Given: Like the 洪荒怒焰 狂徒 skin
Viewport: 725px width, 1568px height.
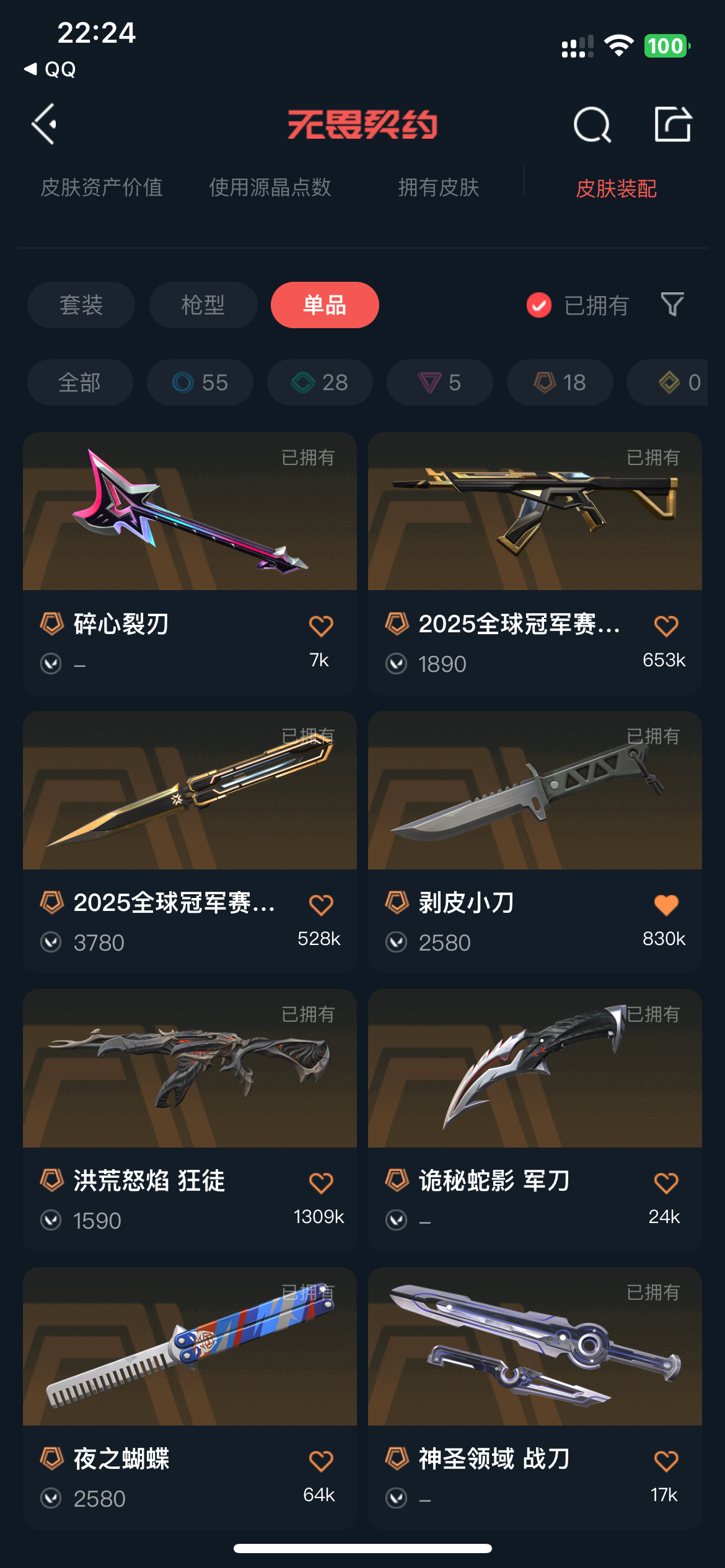Looking at the screenshot, I should pos(321,1183).
